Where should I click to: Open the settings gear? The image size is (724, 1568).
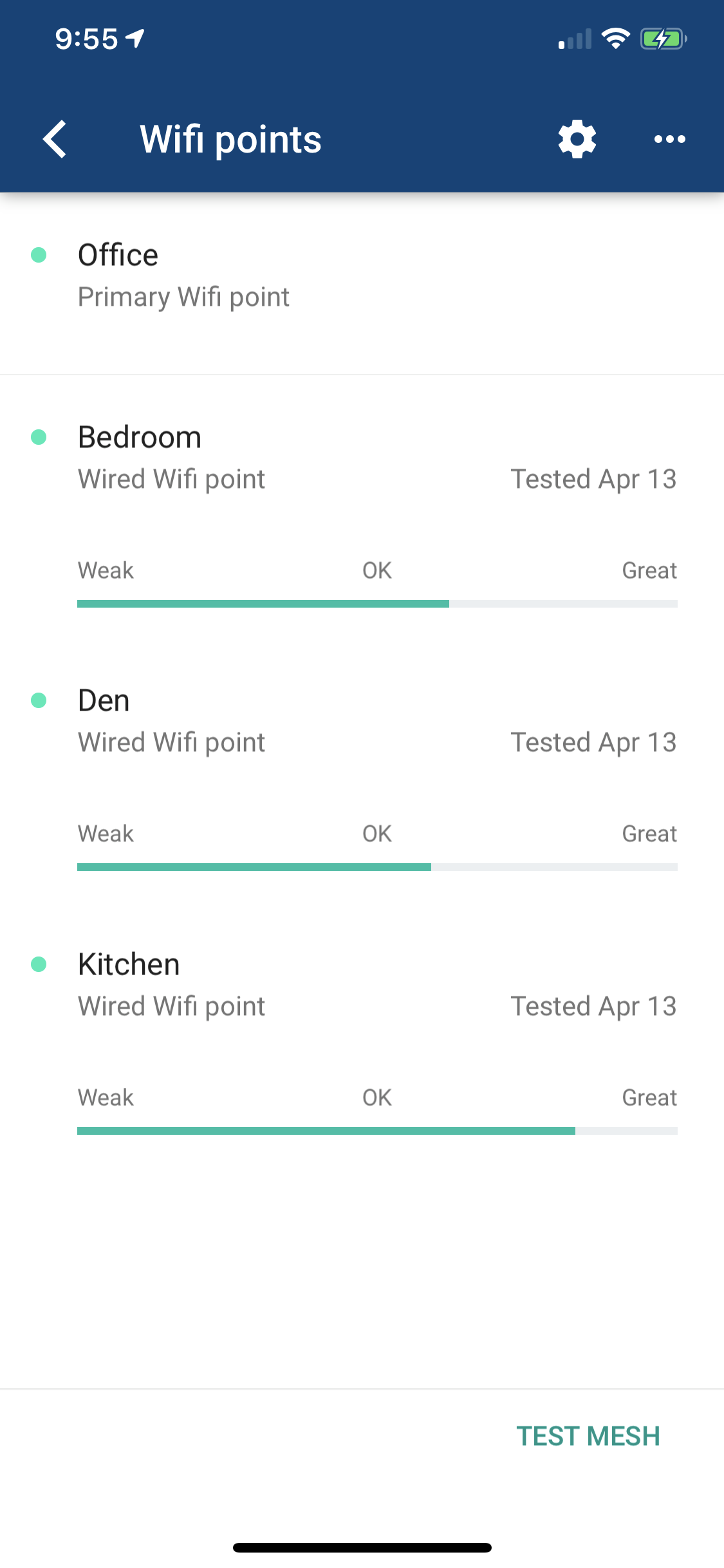(577, 139)
